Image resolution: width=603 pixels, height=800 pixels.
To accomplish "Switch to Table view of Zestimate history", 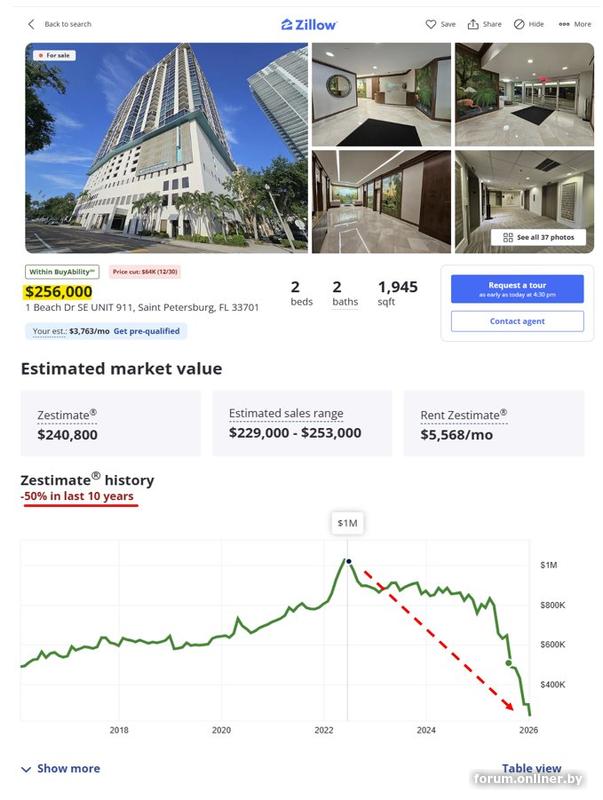I will [x=531, y=768].
